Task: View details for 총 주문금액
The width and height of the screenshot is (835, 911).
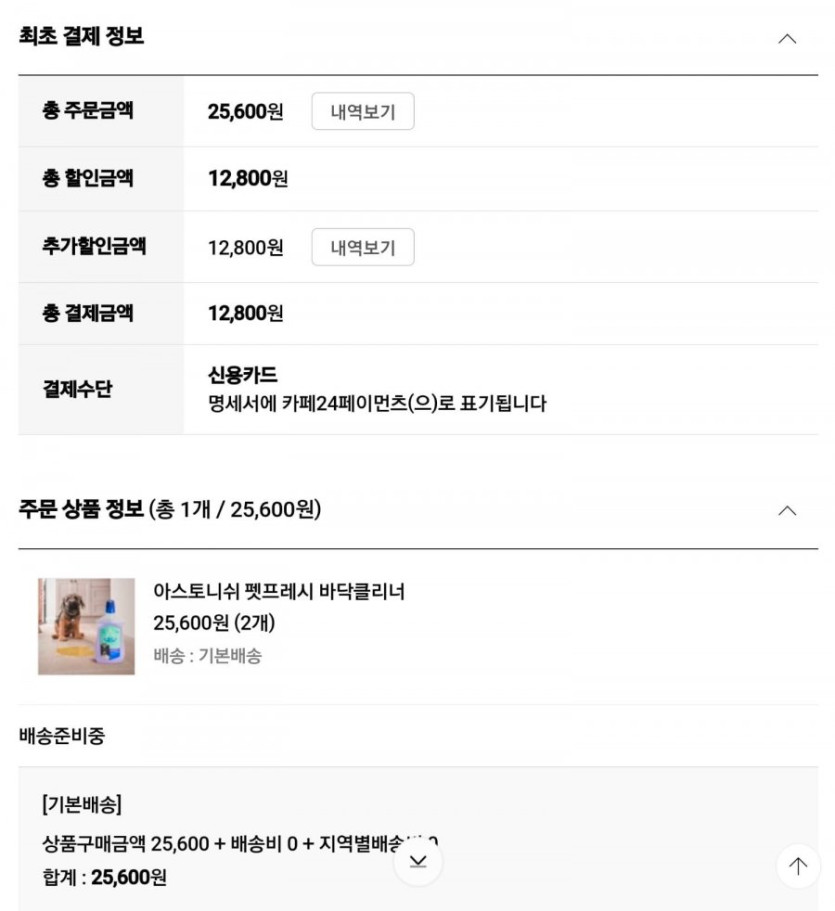Action: click(x=362, y=112)
